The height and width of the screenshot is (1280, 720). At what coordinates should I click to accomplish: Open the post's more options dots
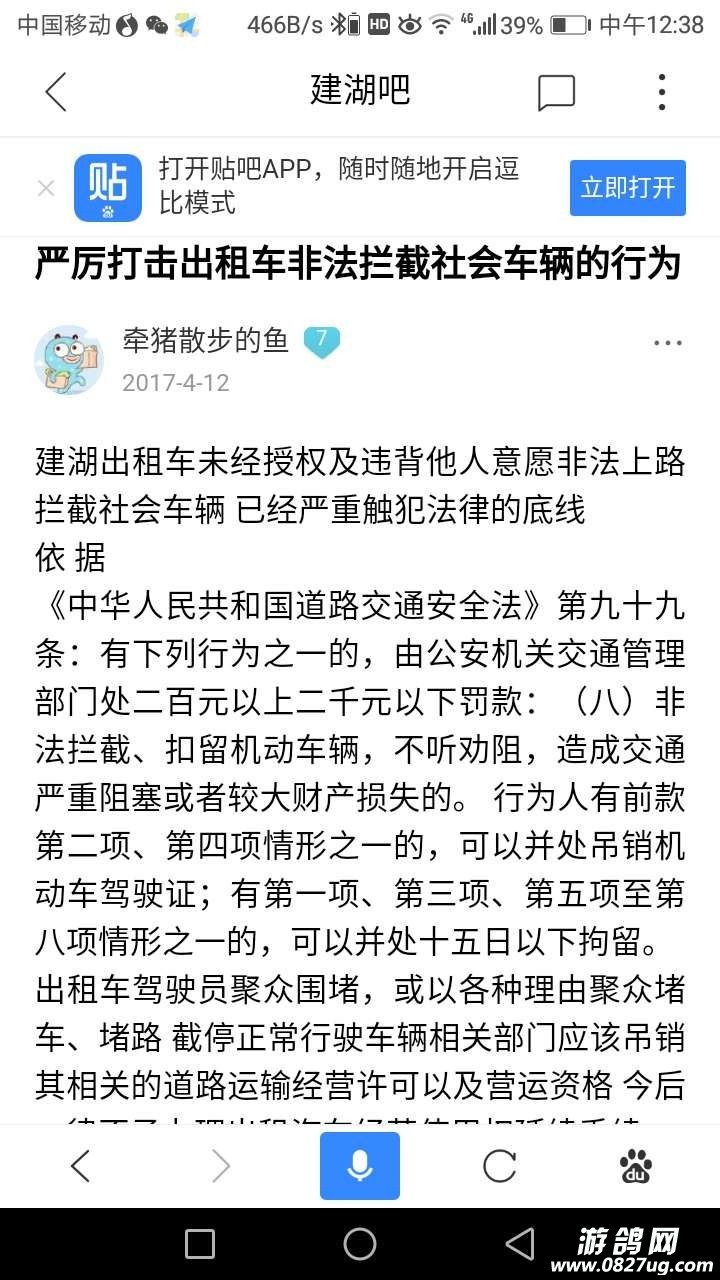[667, 343]
